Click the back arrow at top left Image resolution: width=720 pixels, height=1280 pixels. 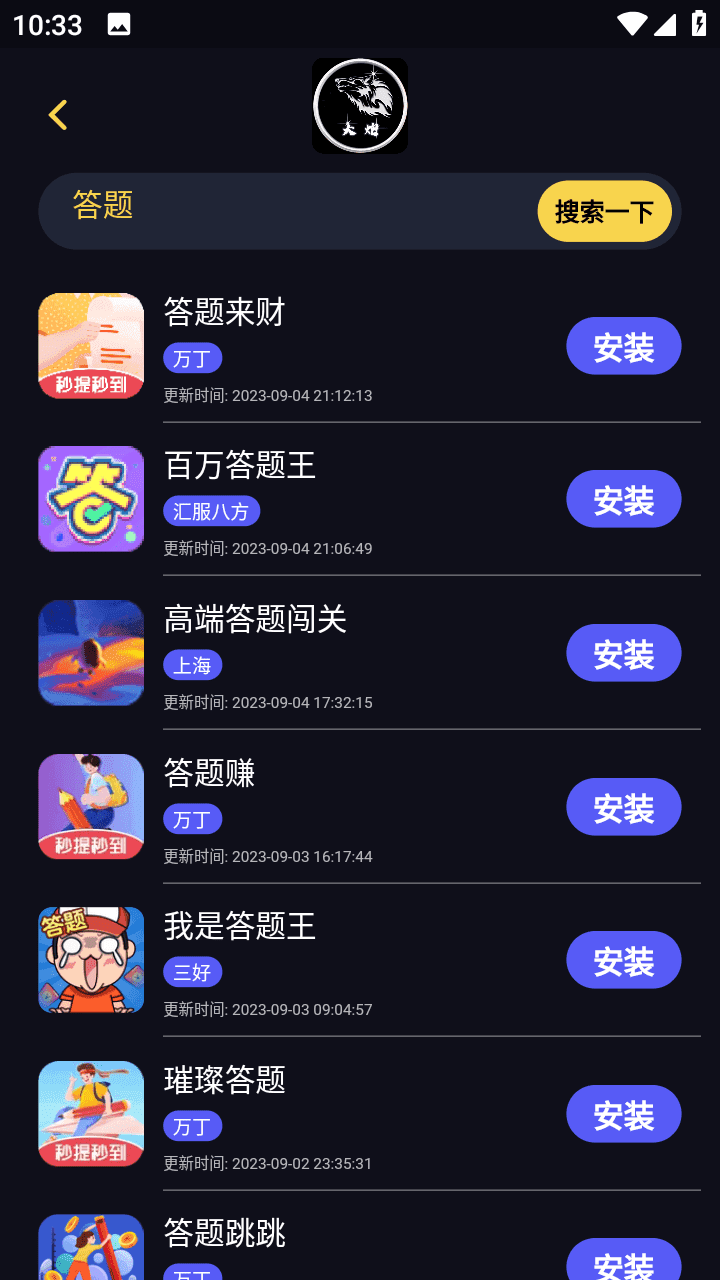(57, 114)
